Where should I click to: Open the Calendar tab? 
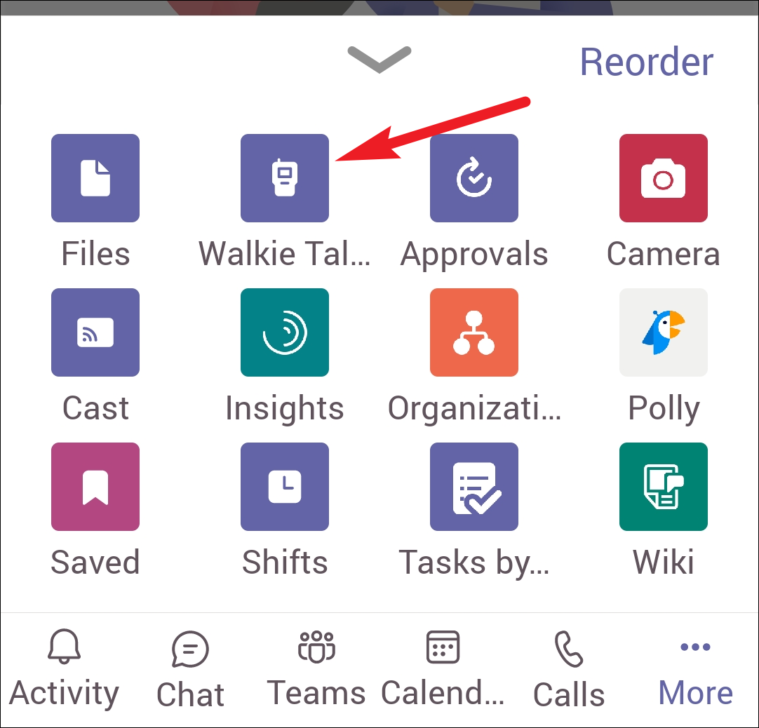pyautogui.click(x=442, y=670)
